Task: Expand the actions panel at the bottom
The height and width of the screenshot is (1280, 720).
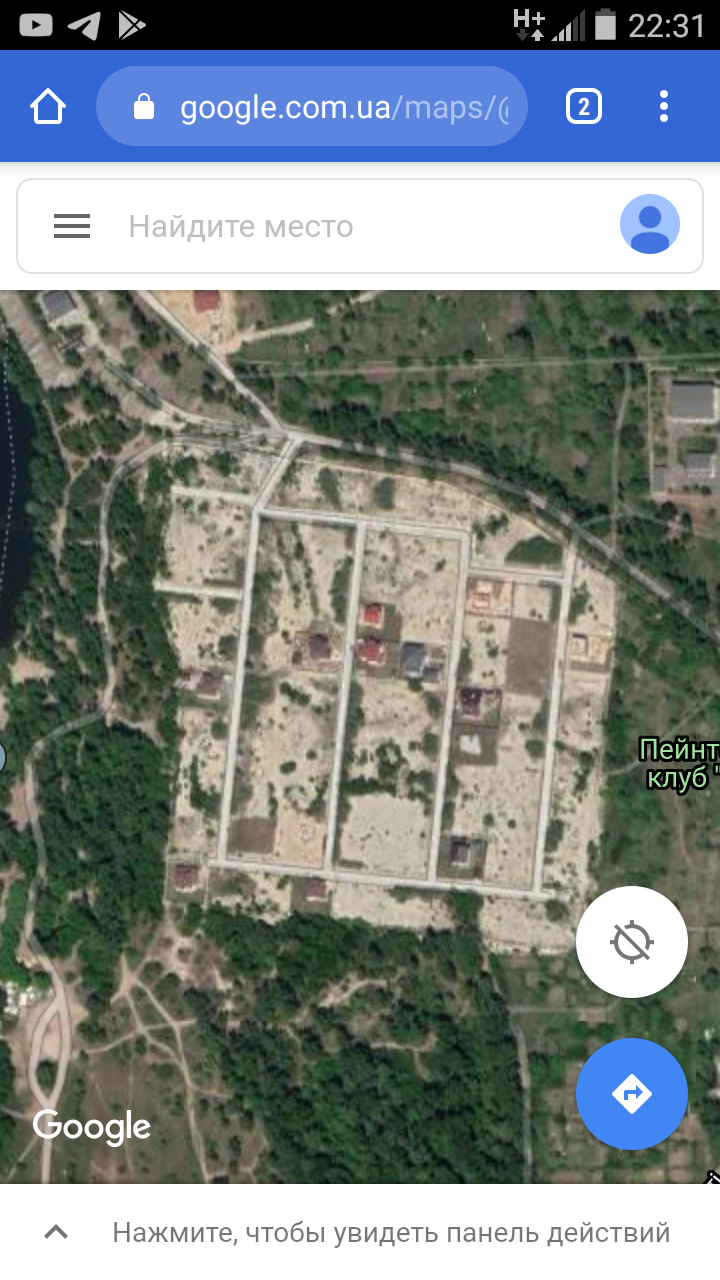Action: 360,1232
